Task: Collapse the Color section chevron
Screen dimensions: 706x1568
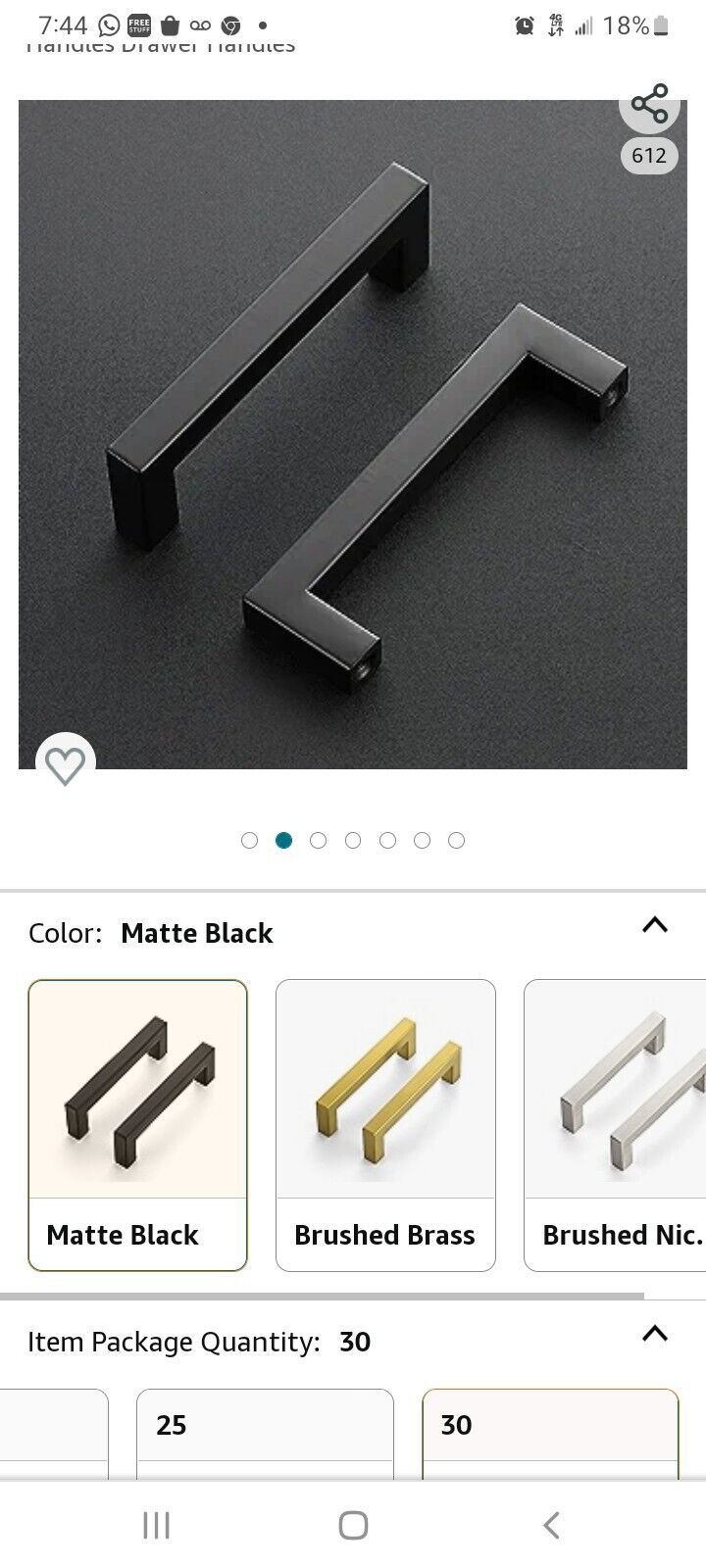Action: pos(654,925)
